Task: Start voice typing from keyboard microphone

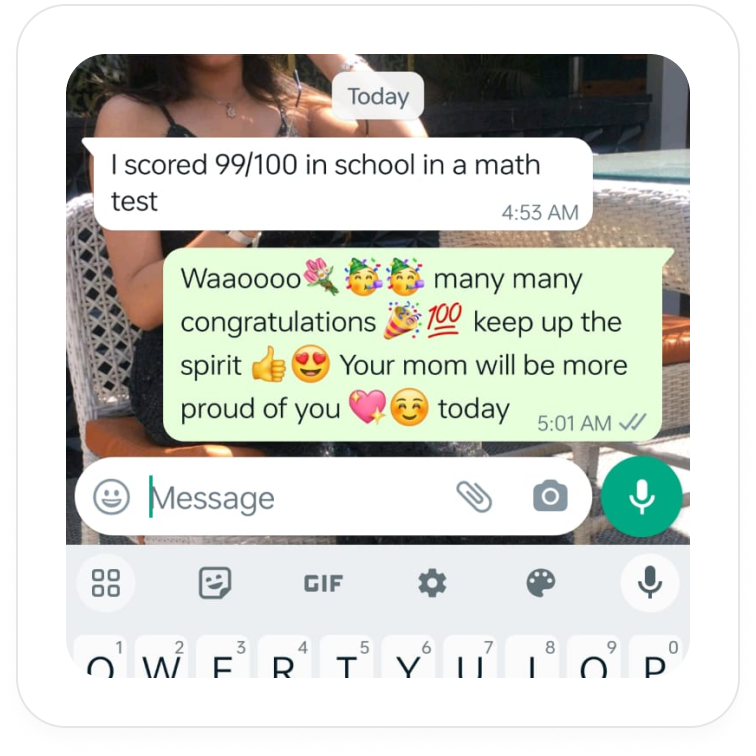Action: (x=649, y=583)
